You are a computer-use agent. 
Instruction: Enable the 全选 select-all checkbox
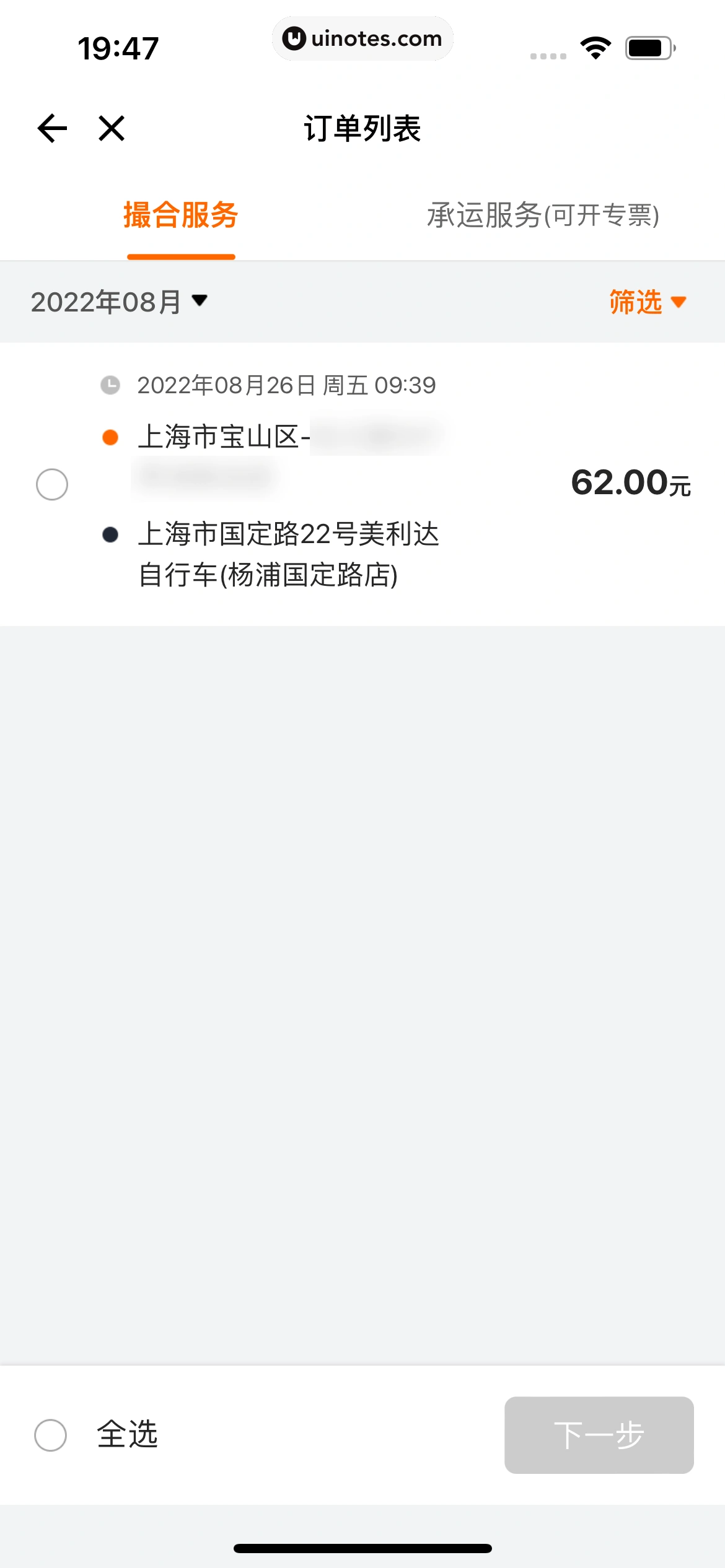[51, 1435]
